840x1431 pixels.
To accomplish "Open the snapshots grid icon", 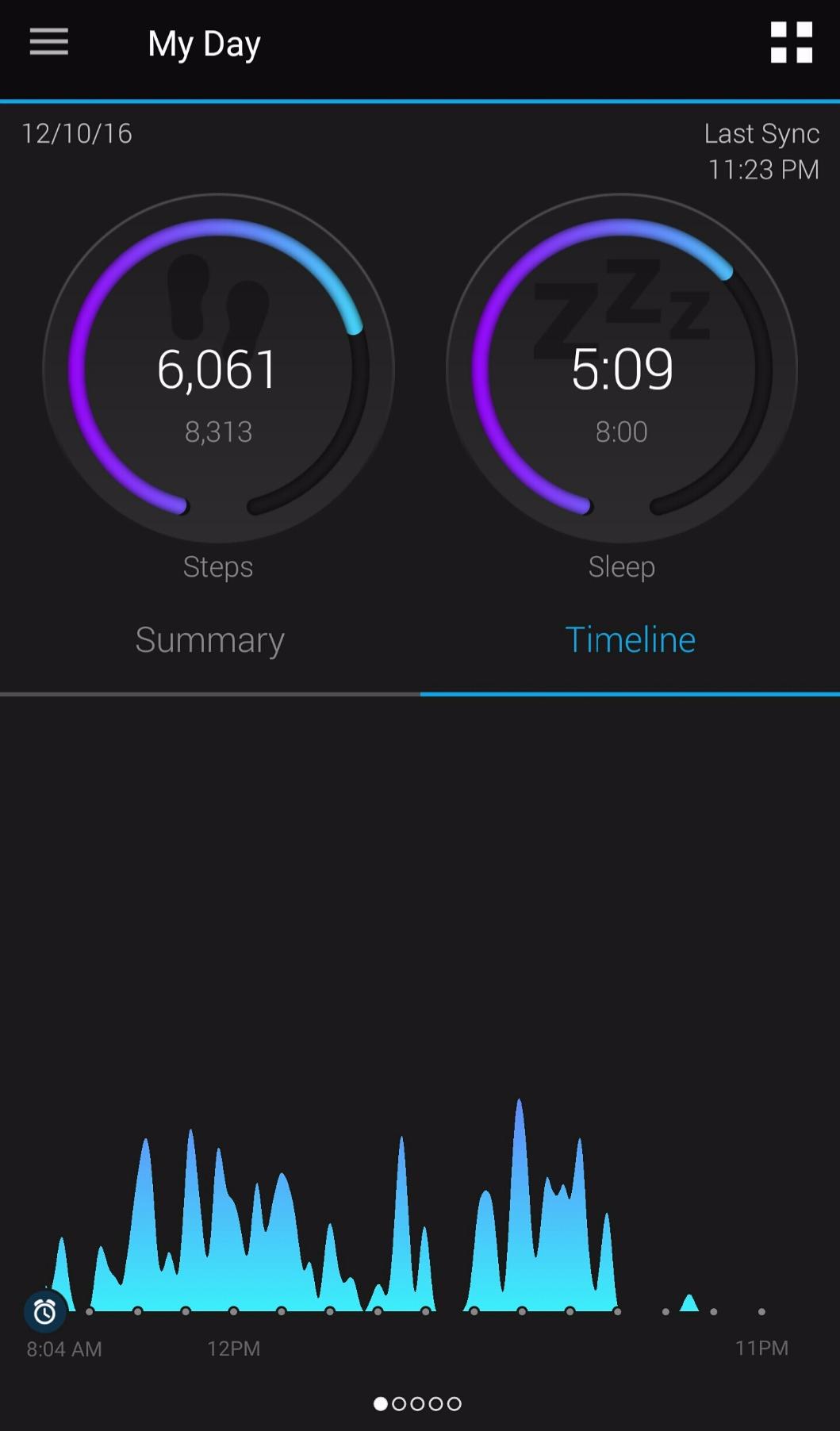I will [791, 42].
